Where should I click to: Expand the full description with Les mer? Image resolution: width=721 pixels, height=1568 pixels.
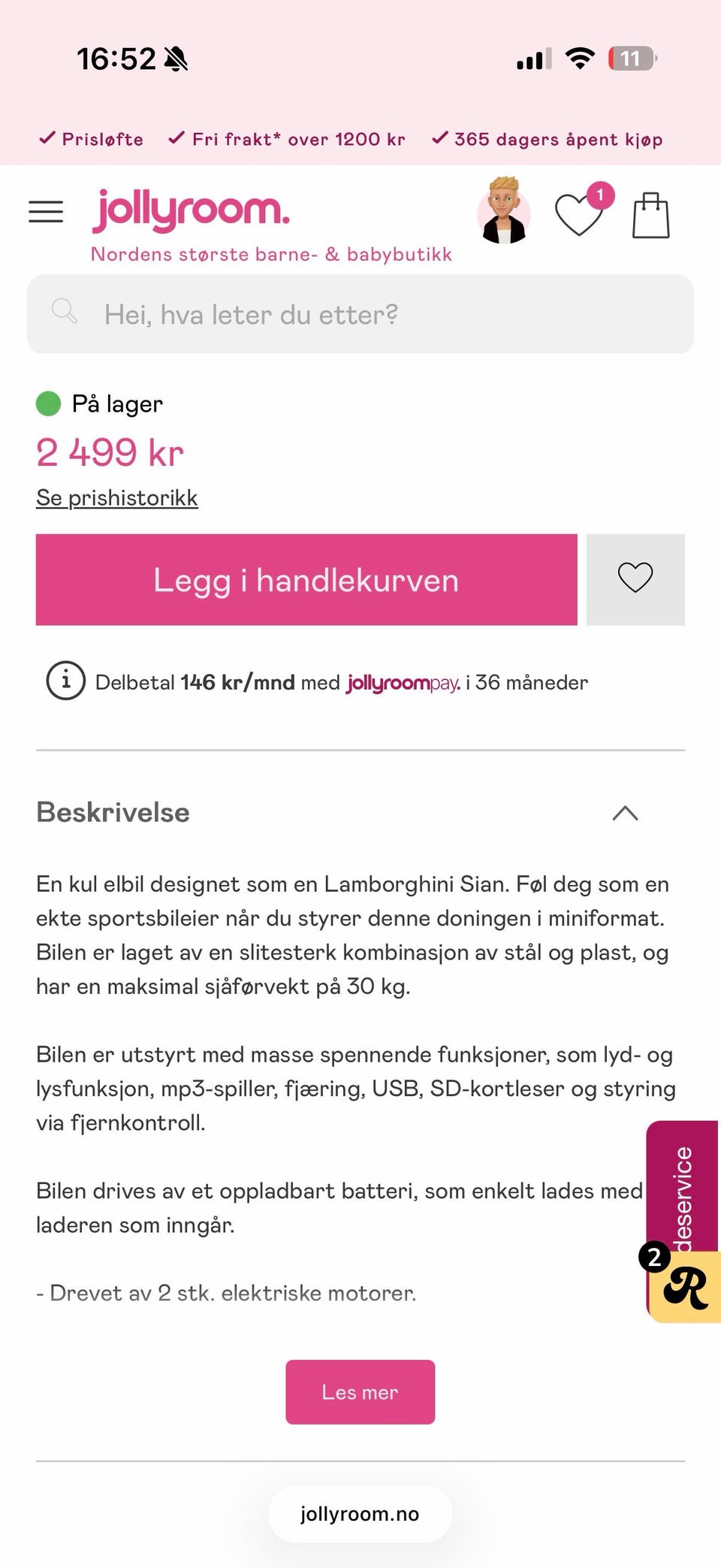pos(360,1391)
